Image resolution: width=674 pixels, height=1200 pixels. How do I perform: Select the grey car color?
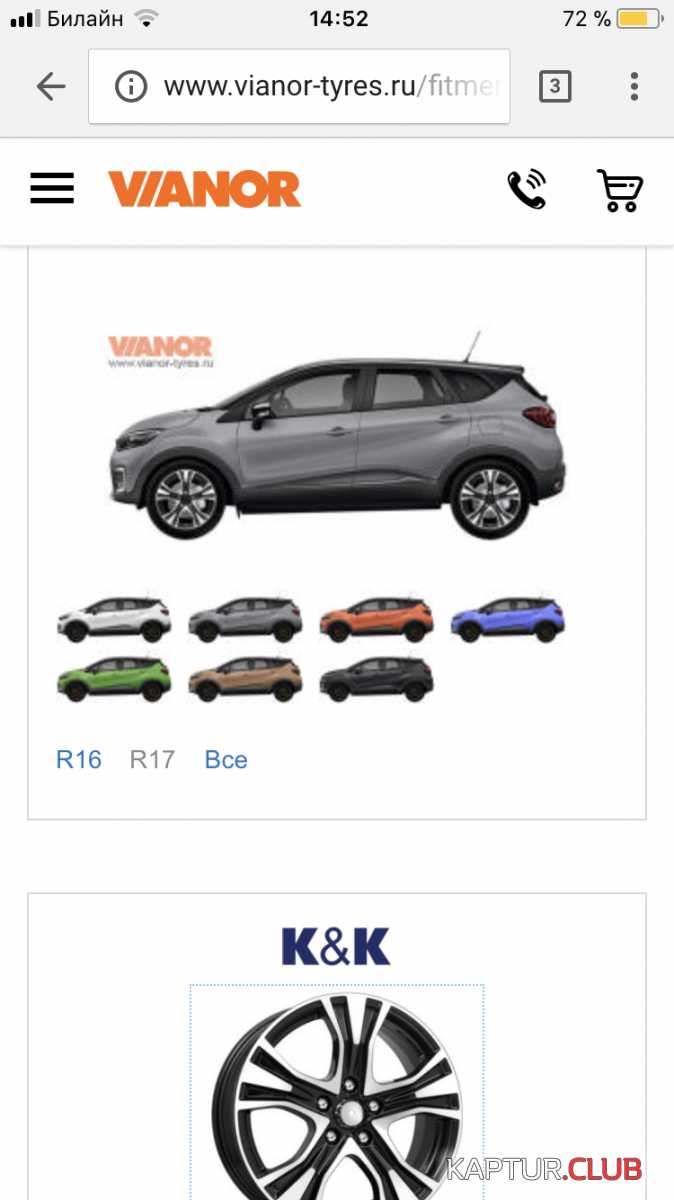pos(245,620)
